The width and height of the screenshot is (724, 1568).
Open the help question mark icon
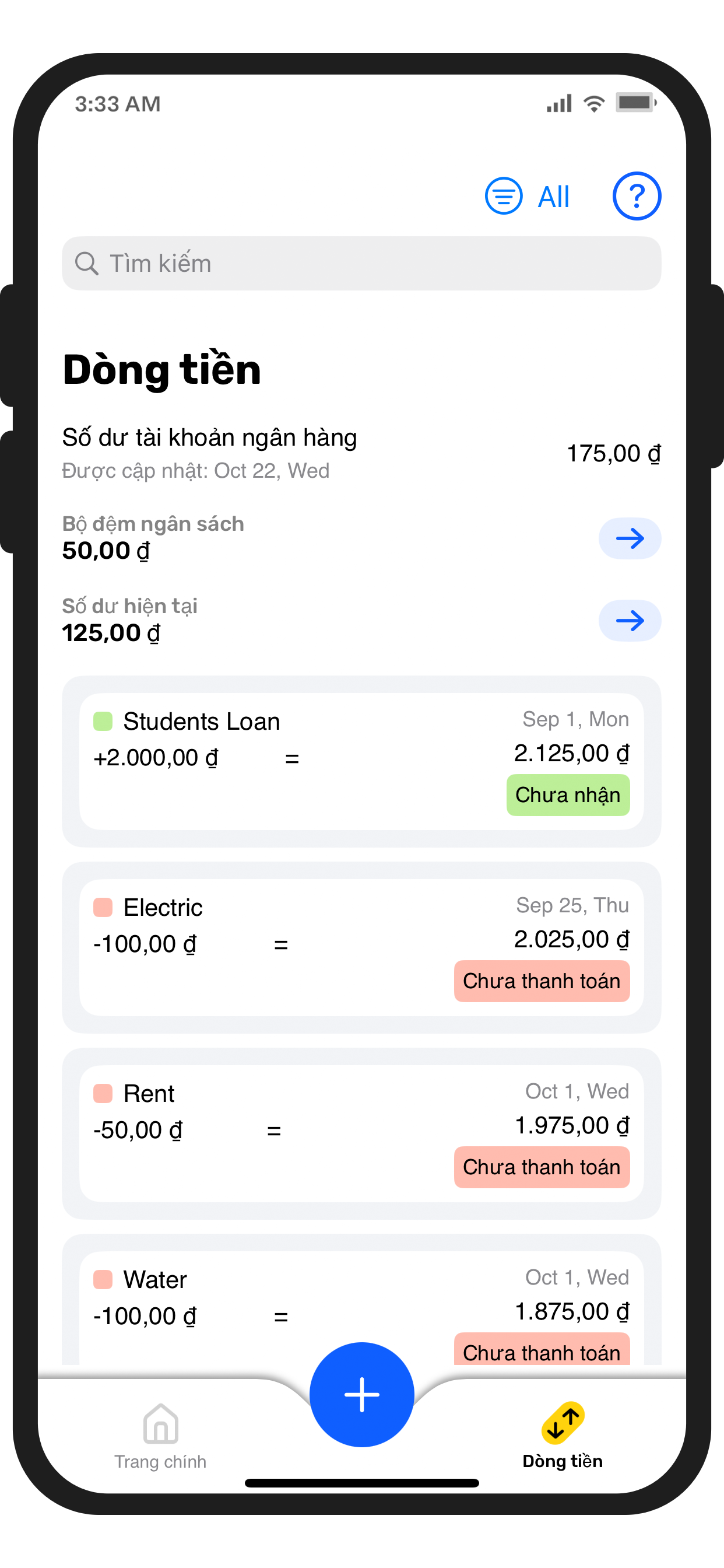[636, 196]
